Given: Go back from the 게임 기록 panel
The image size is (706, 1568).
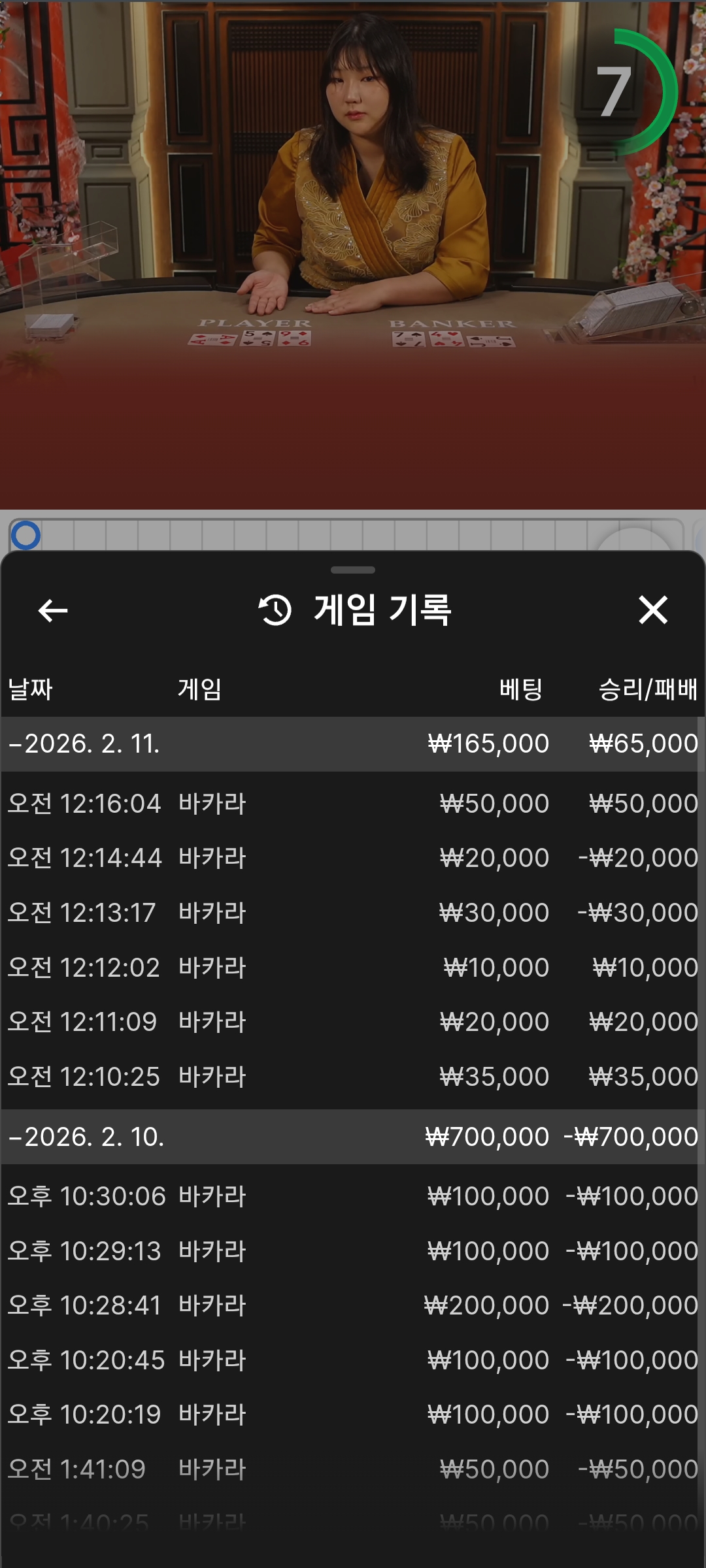Looking at the screenshot, I should point(53,611).
